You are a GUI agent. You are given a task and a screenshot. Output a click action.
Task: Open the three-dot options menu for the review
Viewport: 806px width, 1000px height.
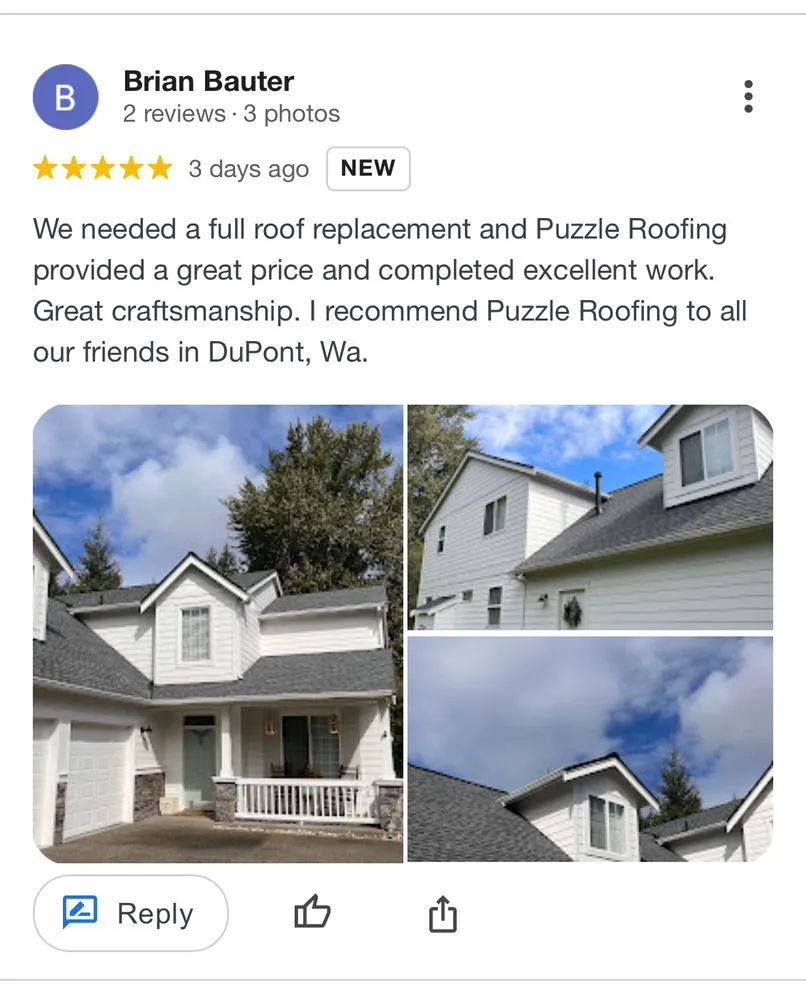coord(747,96)
